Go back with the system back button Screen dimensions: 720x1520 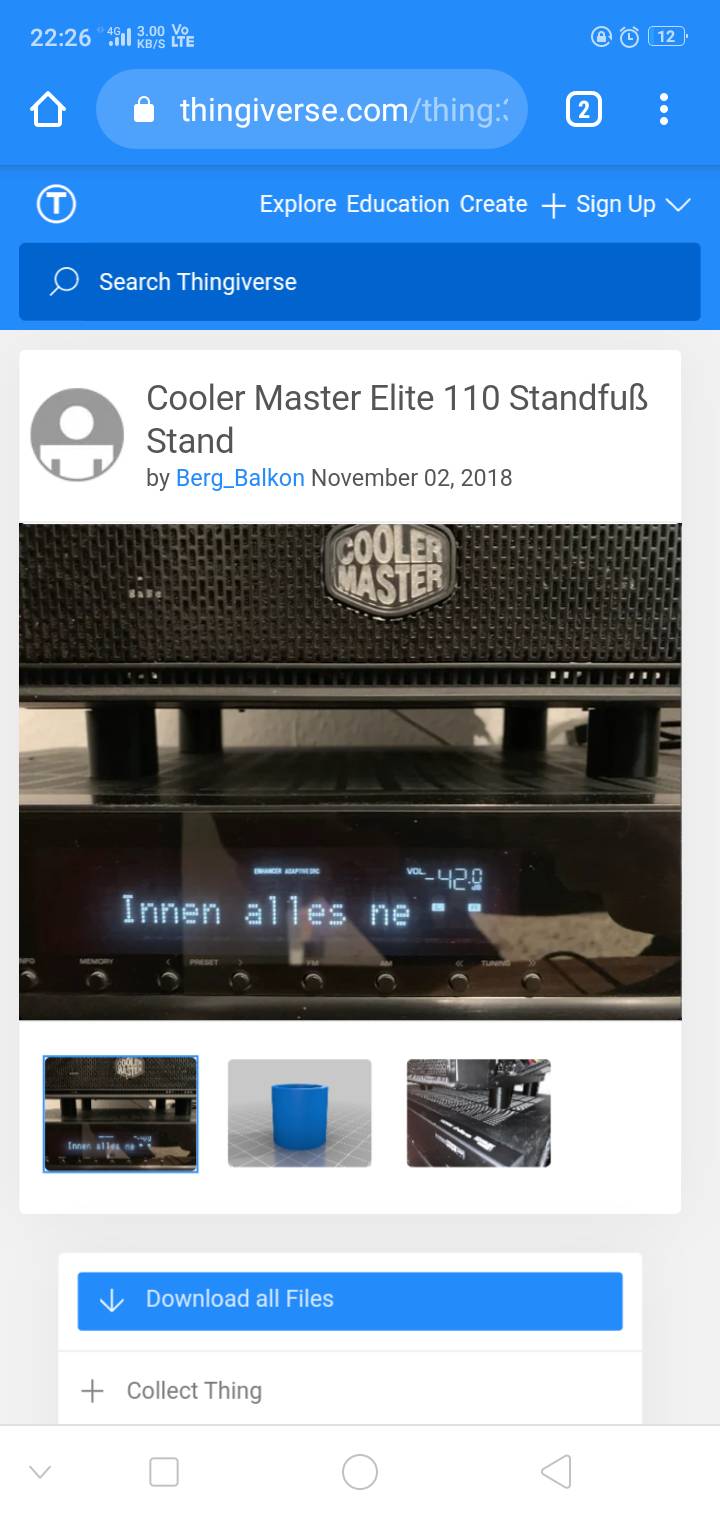556,1471
